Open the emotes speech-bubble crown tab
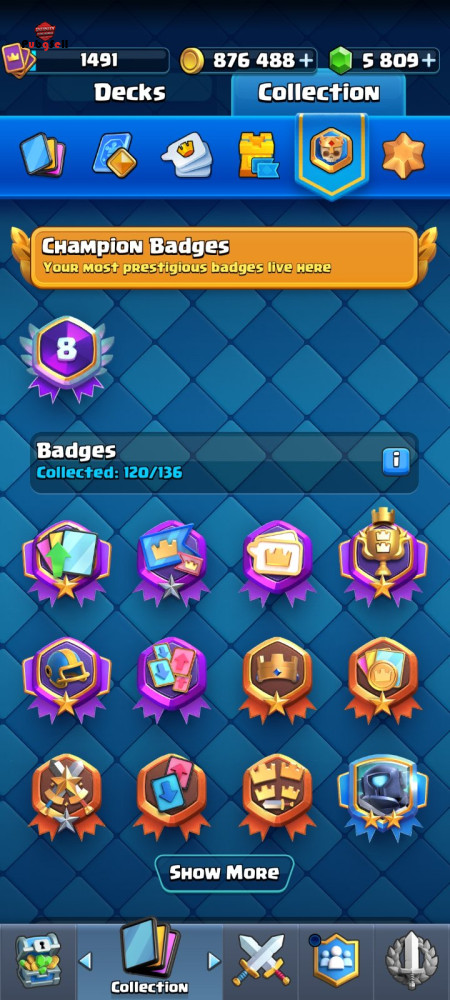The image size is (450, 1000). (185, 155)
